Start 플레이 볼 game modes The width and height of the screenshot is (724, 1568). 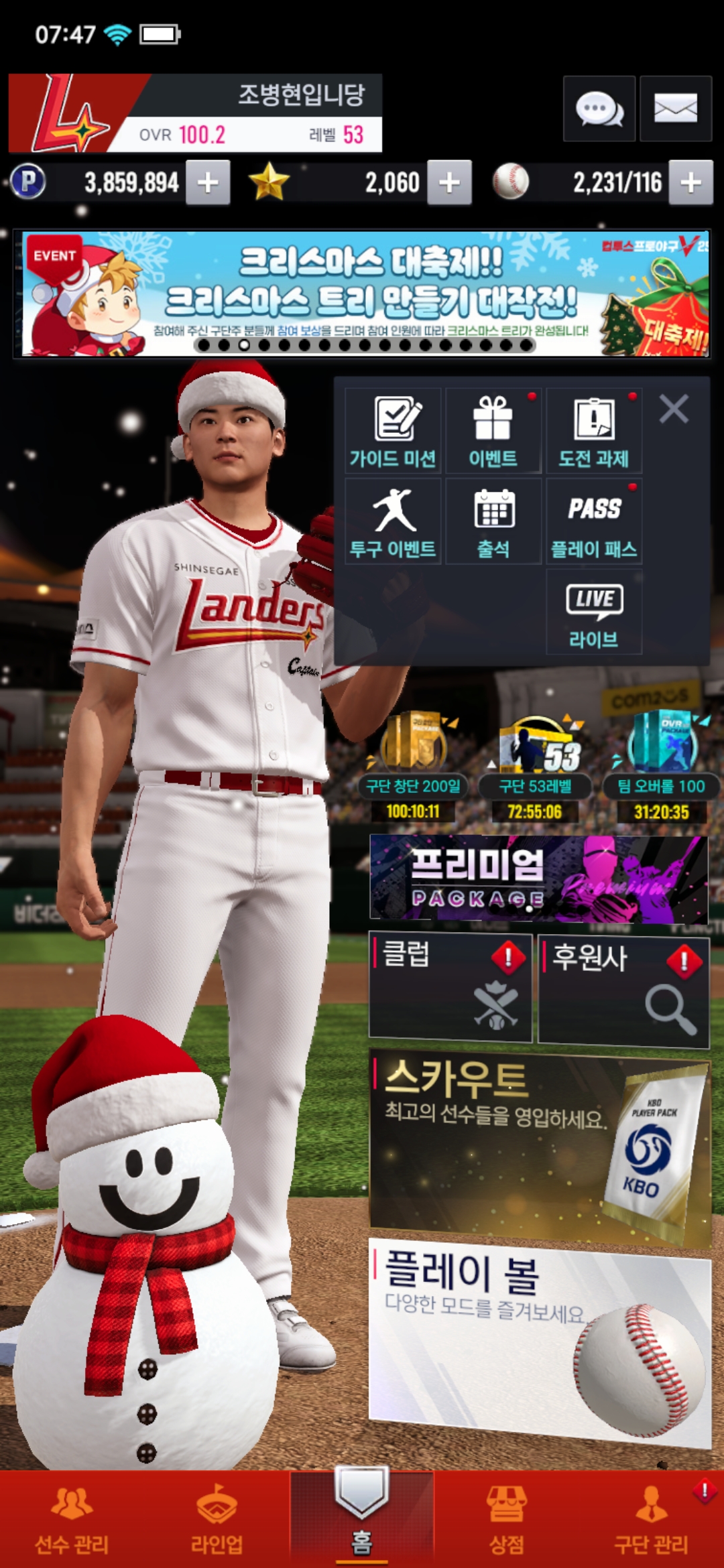pyautogui.click(x=538, y=1340)
